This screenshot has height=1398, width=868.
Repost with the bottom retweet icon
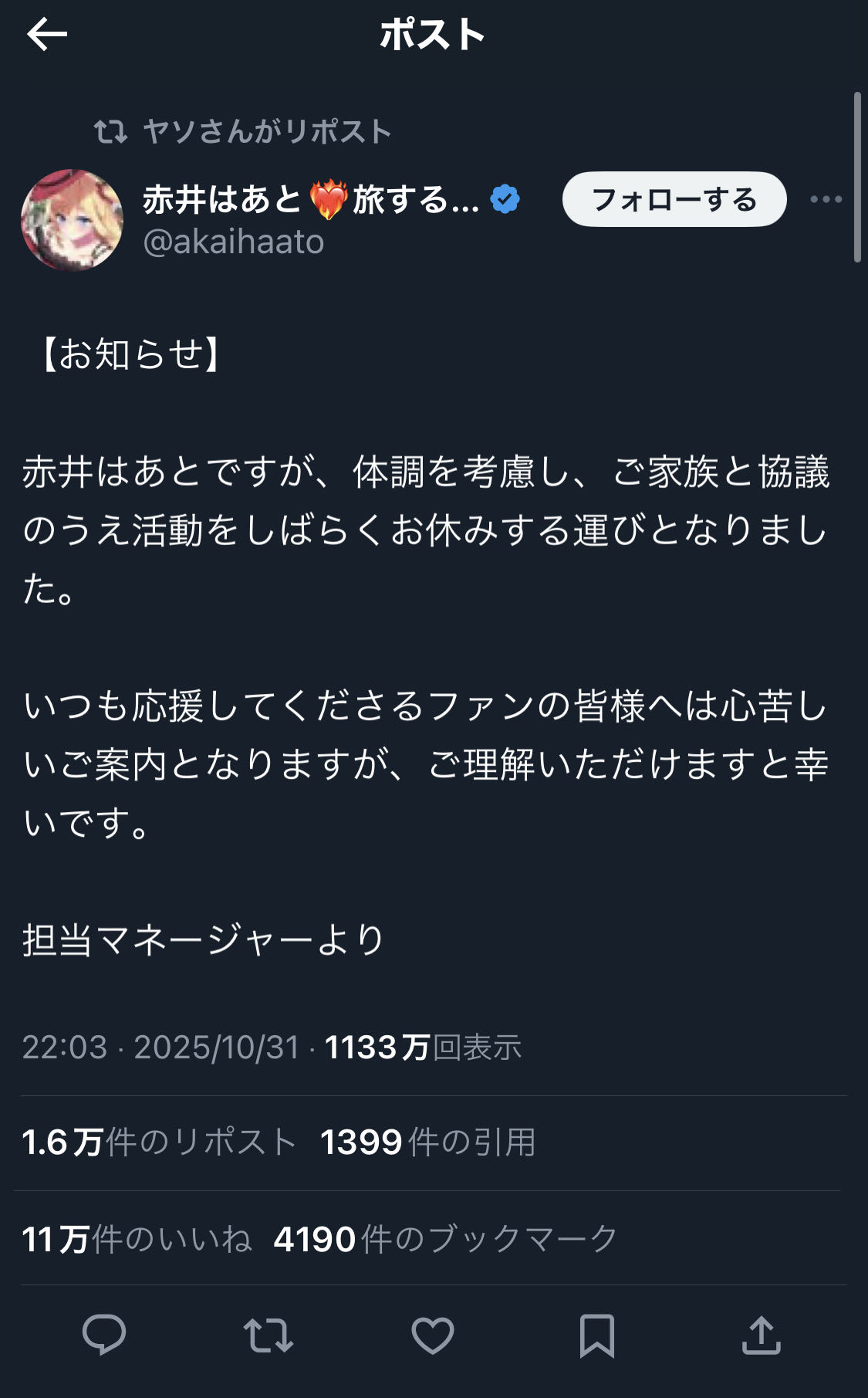coord(268,1335)
